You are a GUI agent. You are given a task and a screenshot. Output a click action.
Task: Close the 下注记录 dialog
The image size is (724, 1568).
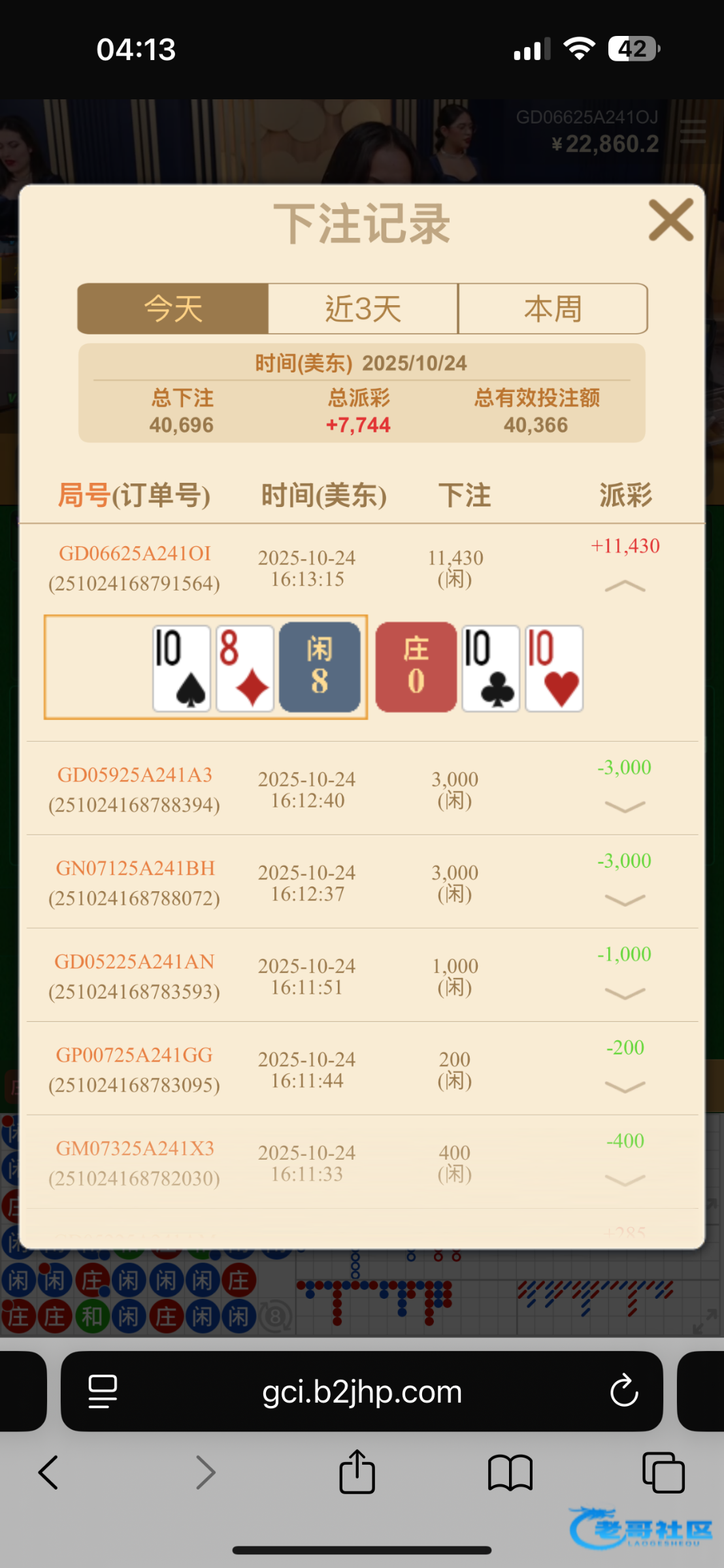coord(670,220)
